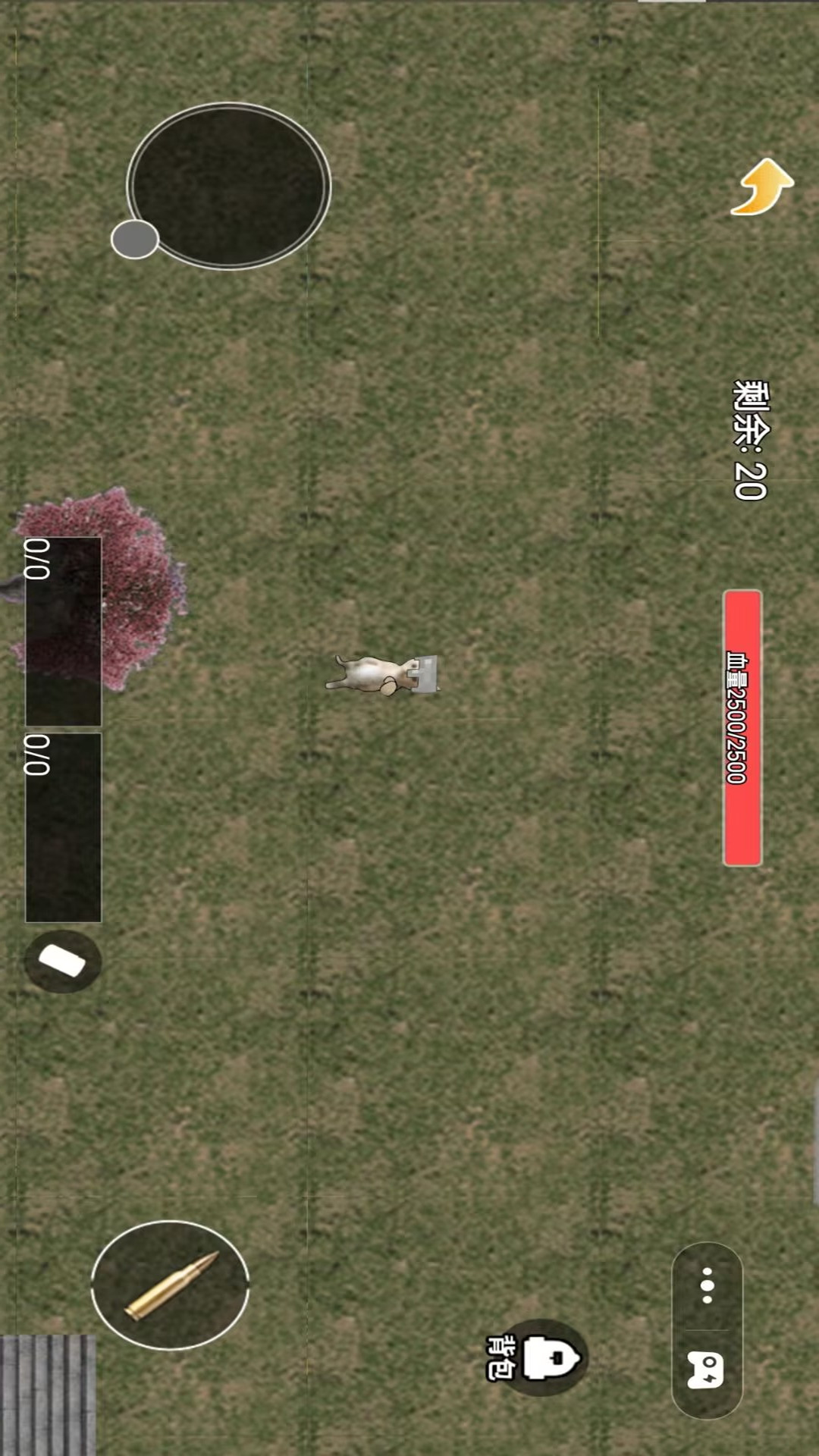Select the first weapon slot
This screenshot has height=1456, width=819.
point(64,631)
